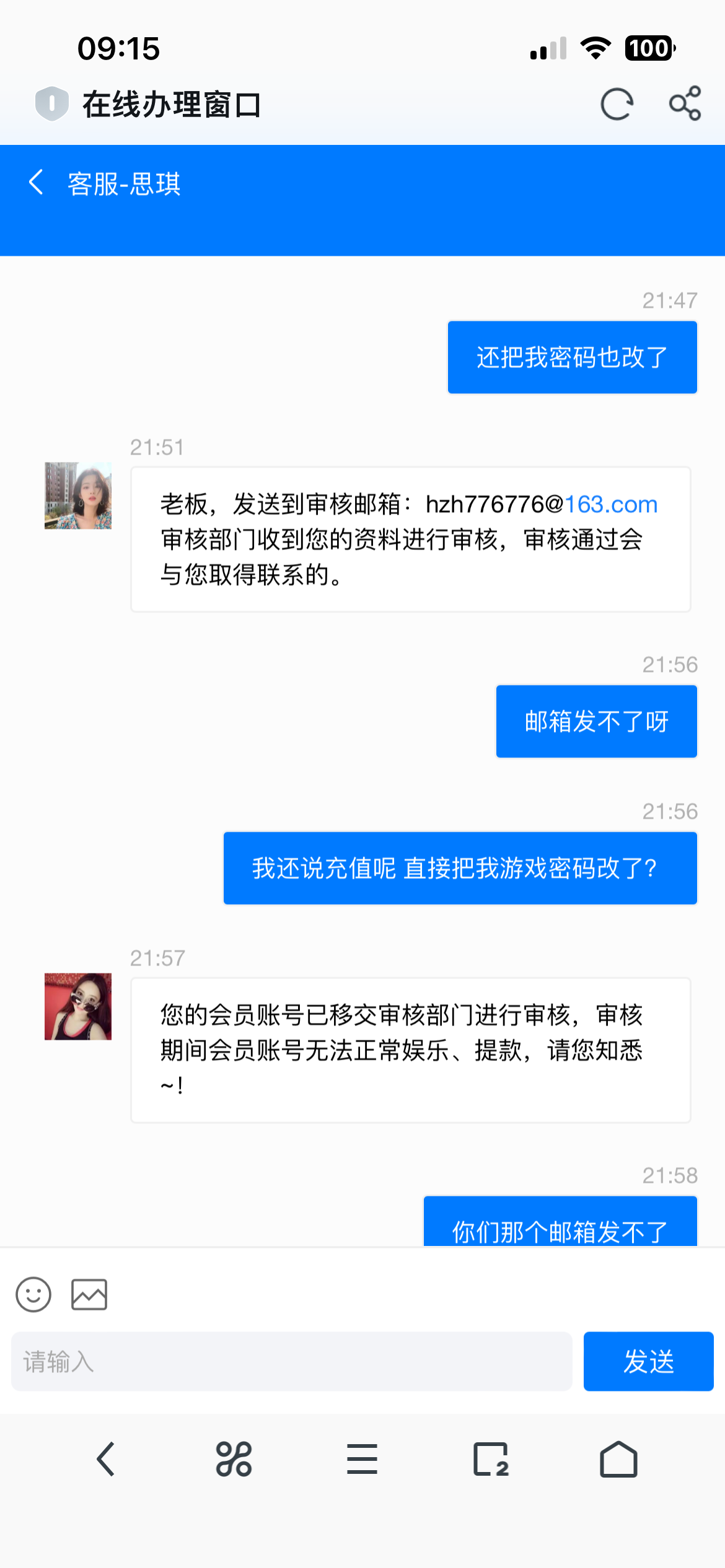Screen dimensions: 725x1568
Task: Open the browser apps grid icon
Action: (234, 1459)
